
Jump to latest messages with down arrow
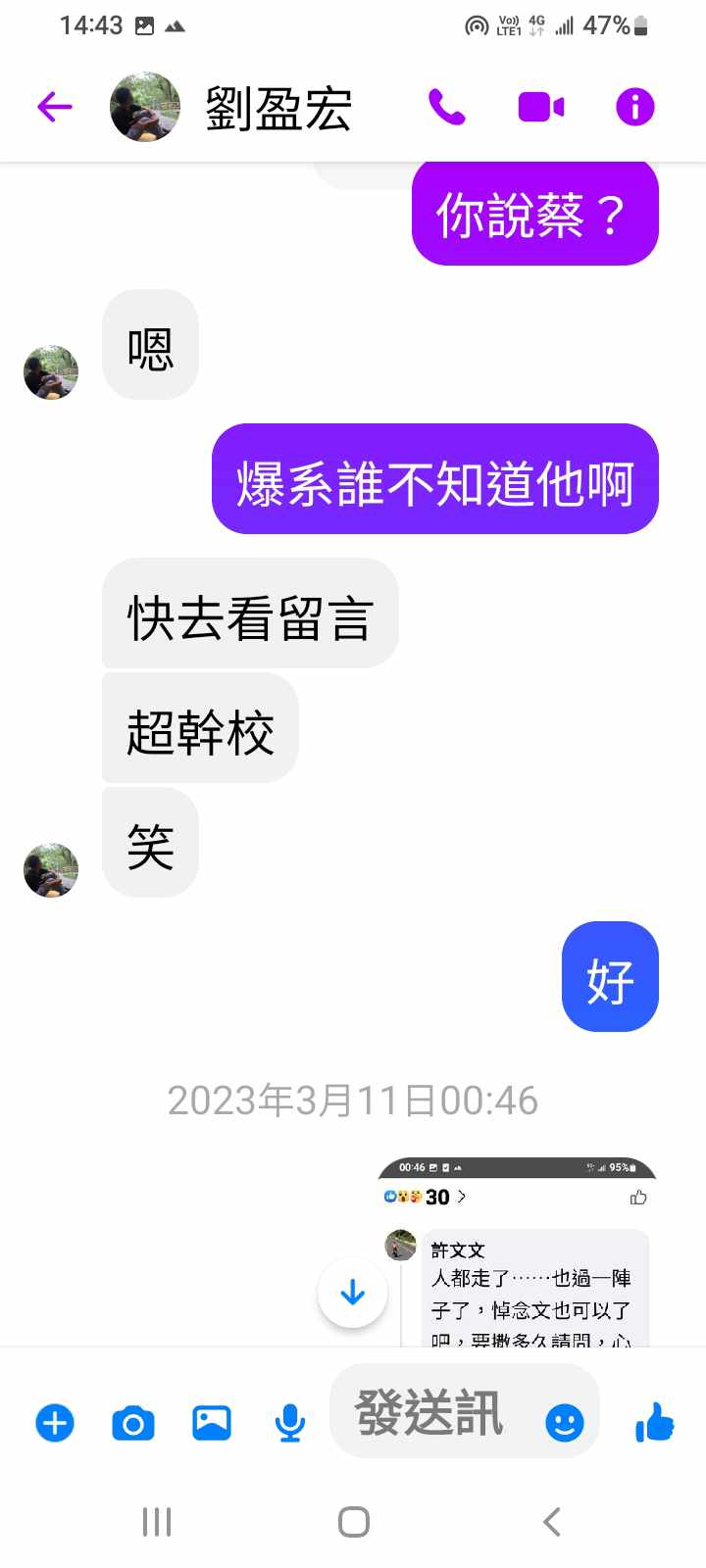click(x=353, y=1293)
